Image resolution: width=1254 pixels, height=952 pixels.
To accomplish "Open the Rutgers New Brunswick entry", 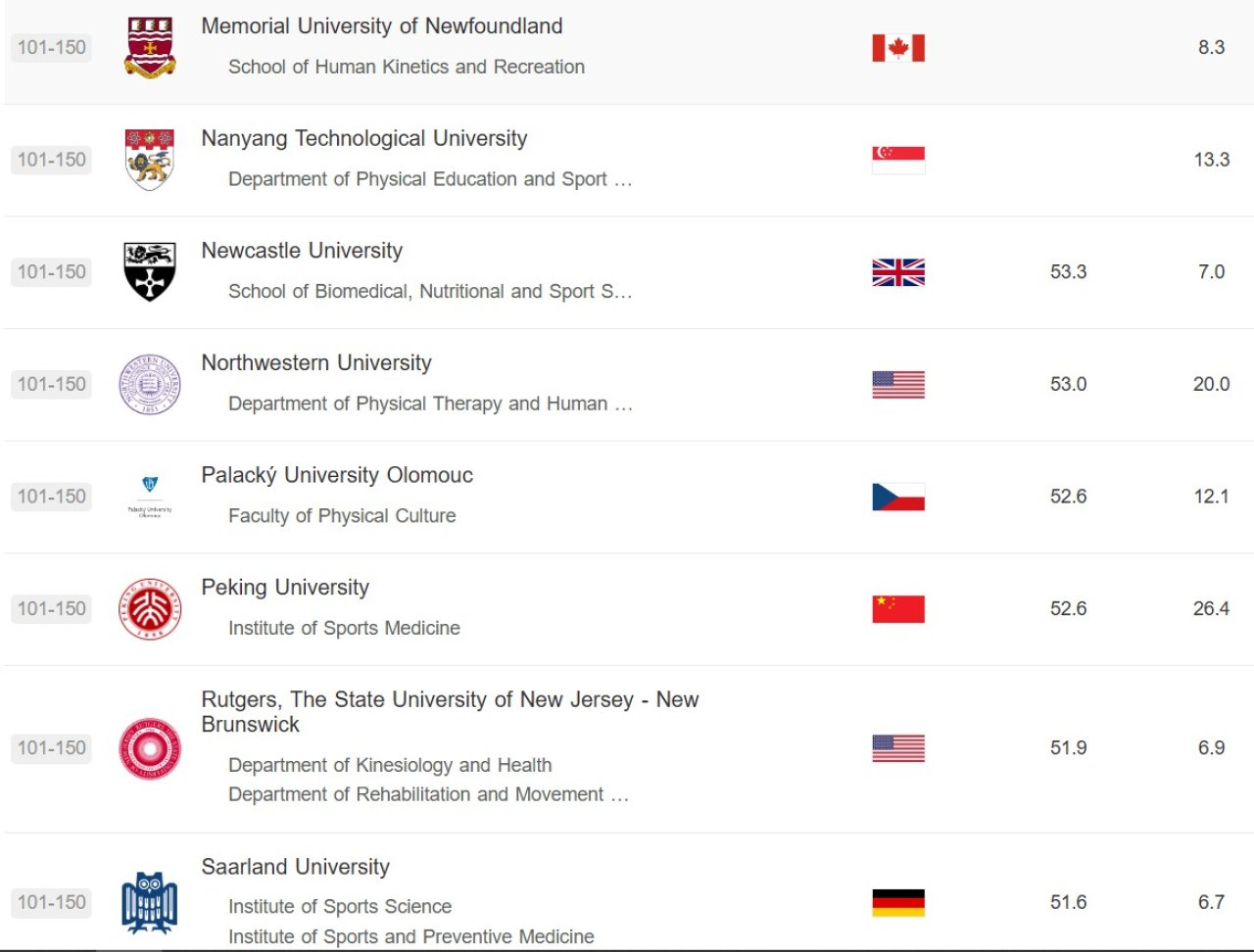I will pos(449,700).
